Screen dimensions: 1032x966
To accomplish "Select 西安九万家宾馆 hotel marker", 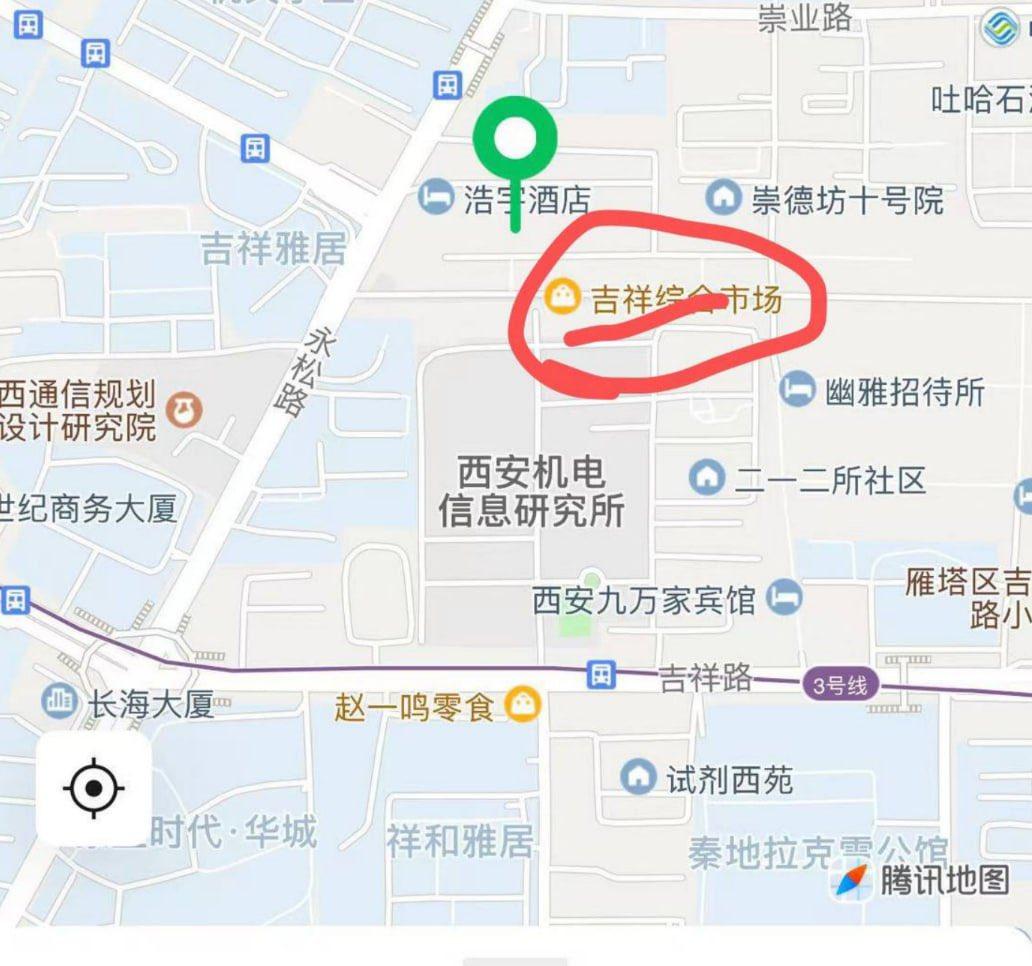I will (x=785, y=598).
